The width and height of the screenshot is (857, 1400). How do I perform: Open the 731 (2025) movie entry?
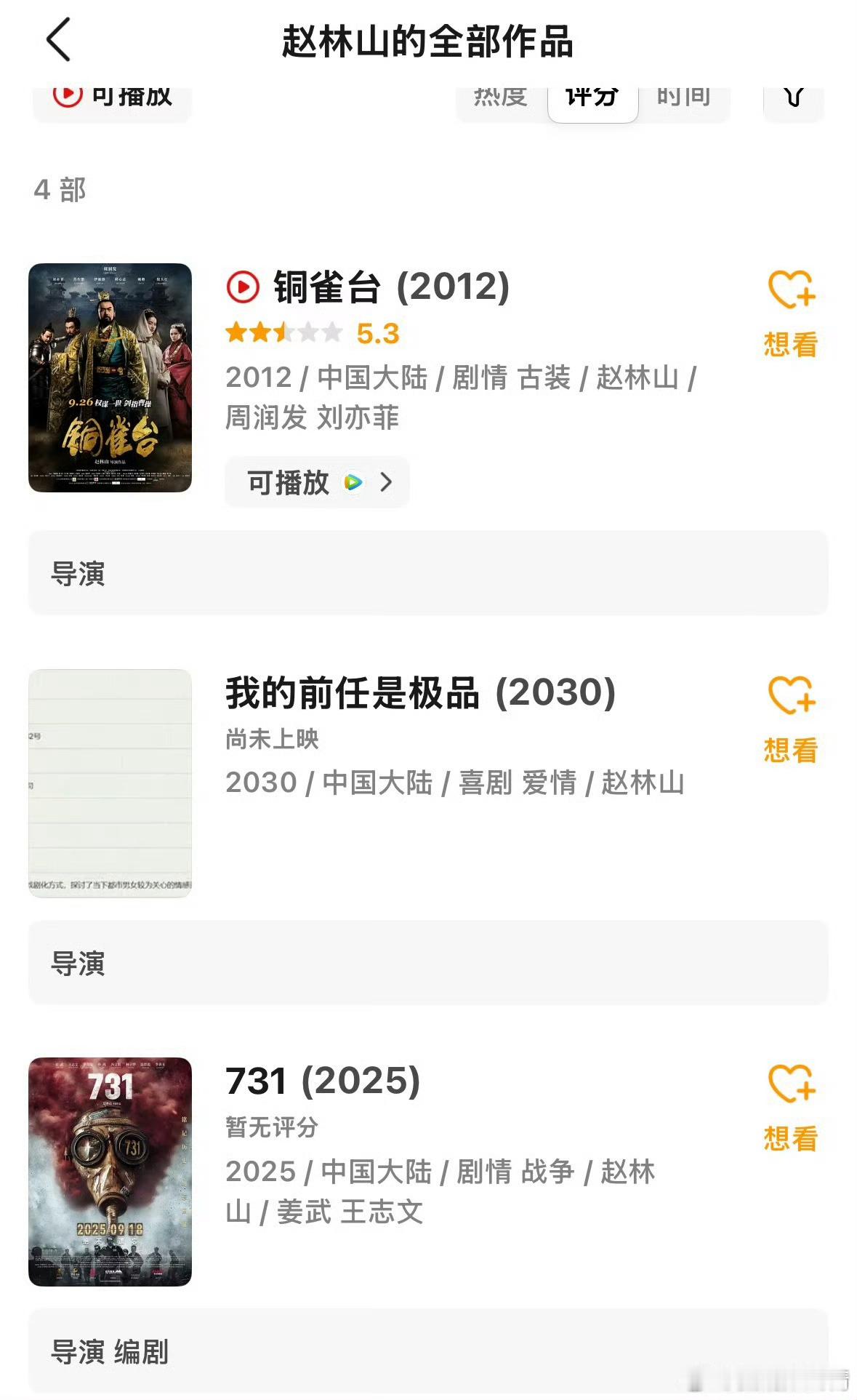coord(323,1081)
